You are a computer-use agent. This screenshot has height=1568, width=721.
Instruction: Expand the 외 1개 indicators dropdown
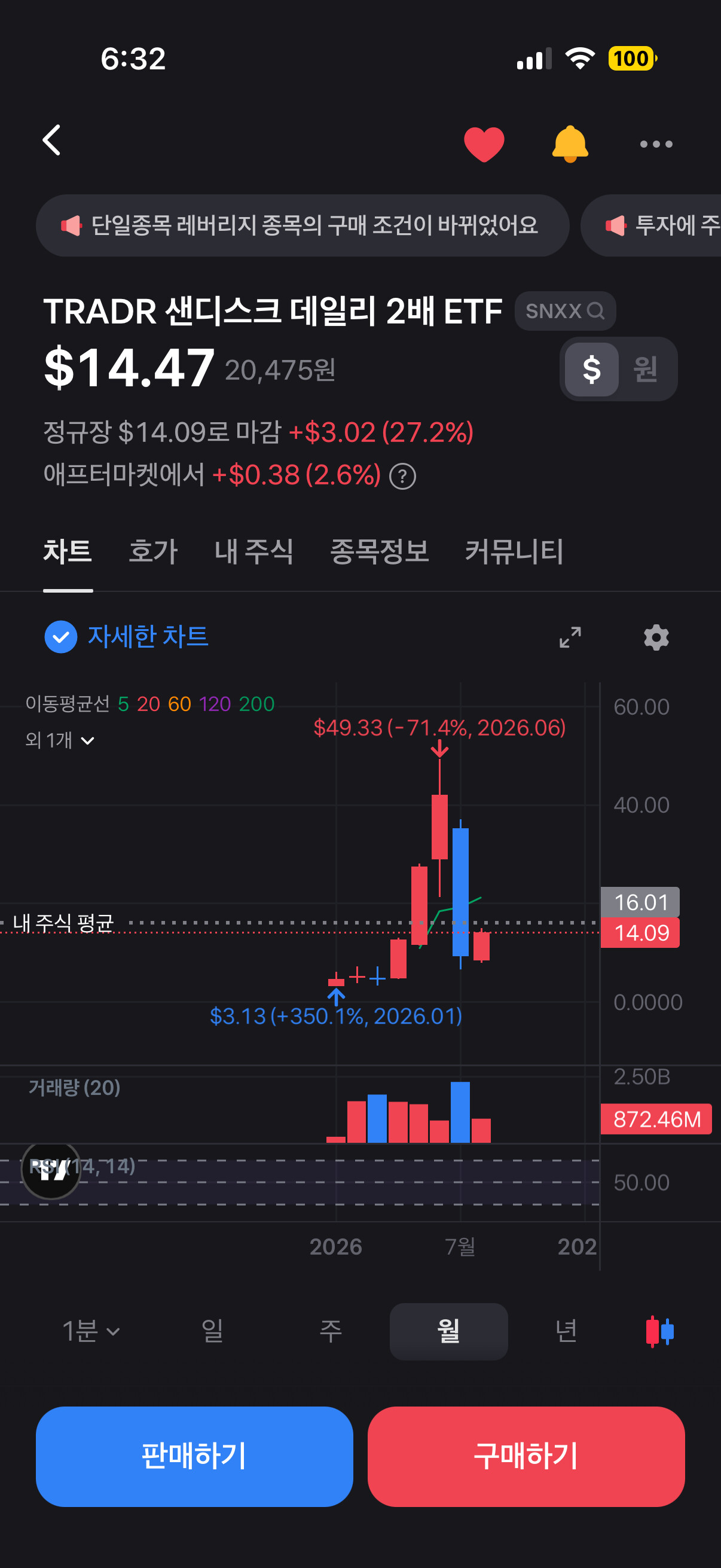tap(60, 740)
